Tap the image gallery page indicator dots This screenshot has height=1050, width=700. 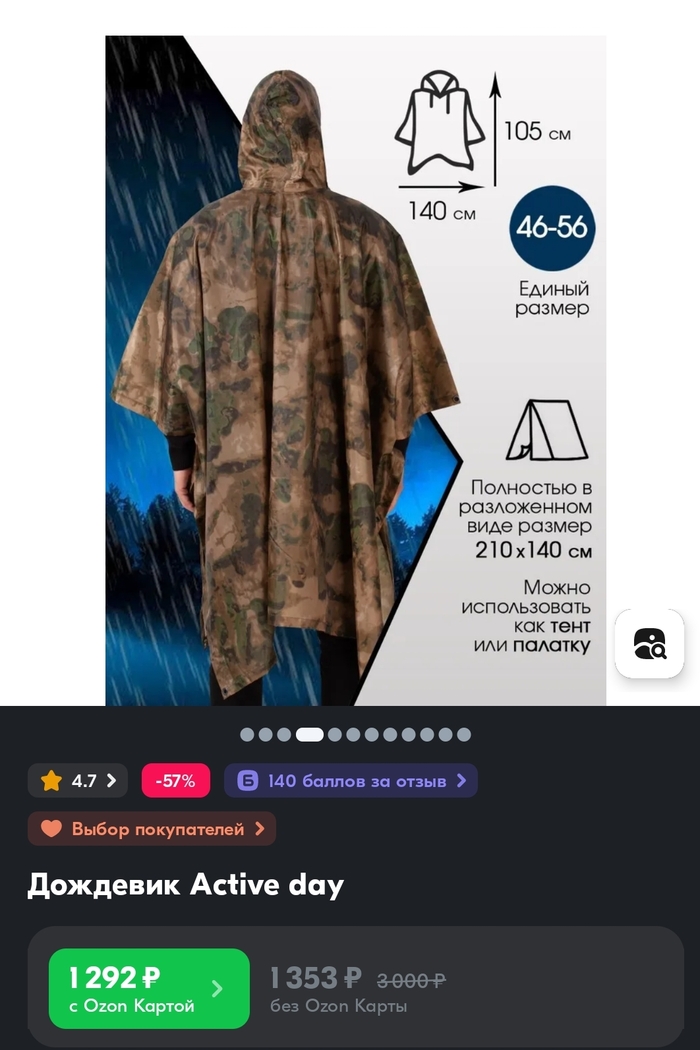pos(355,734)
